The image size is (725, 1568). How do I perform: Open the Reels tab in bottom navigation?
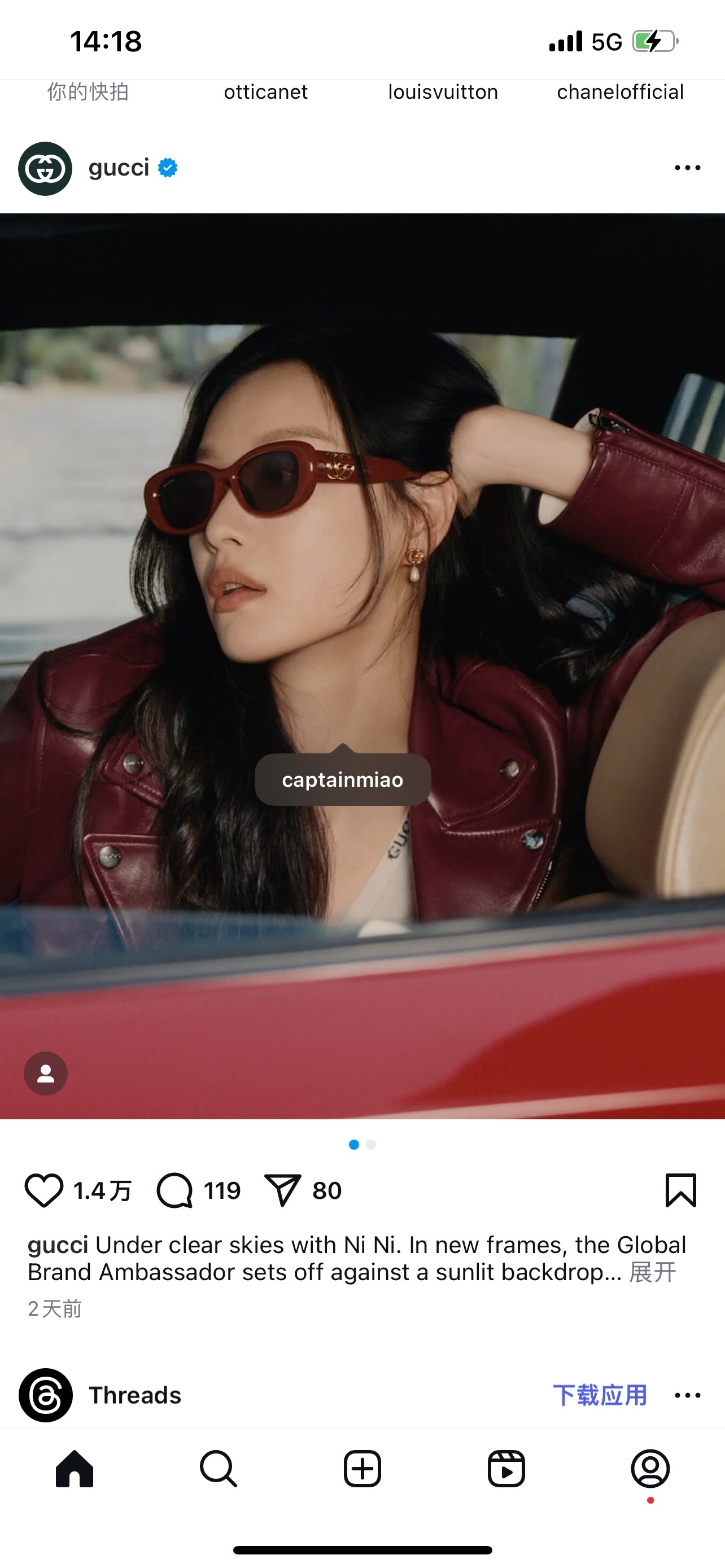[506, 1470]
